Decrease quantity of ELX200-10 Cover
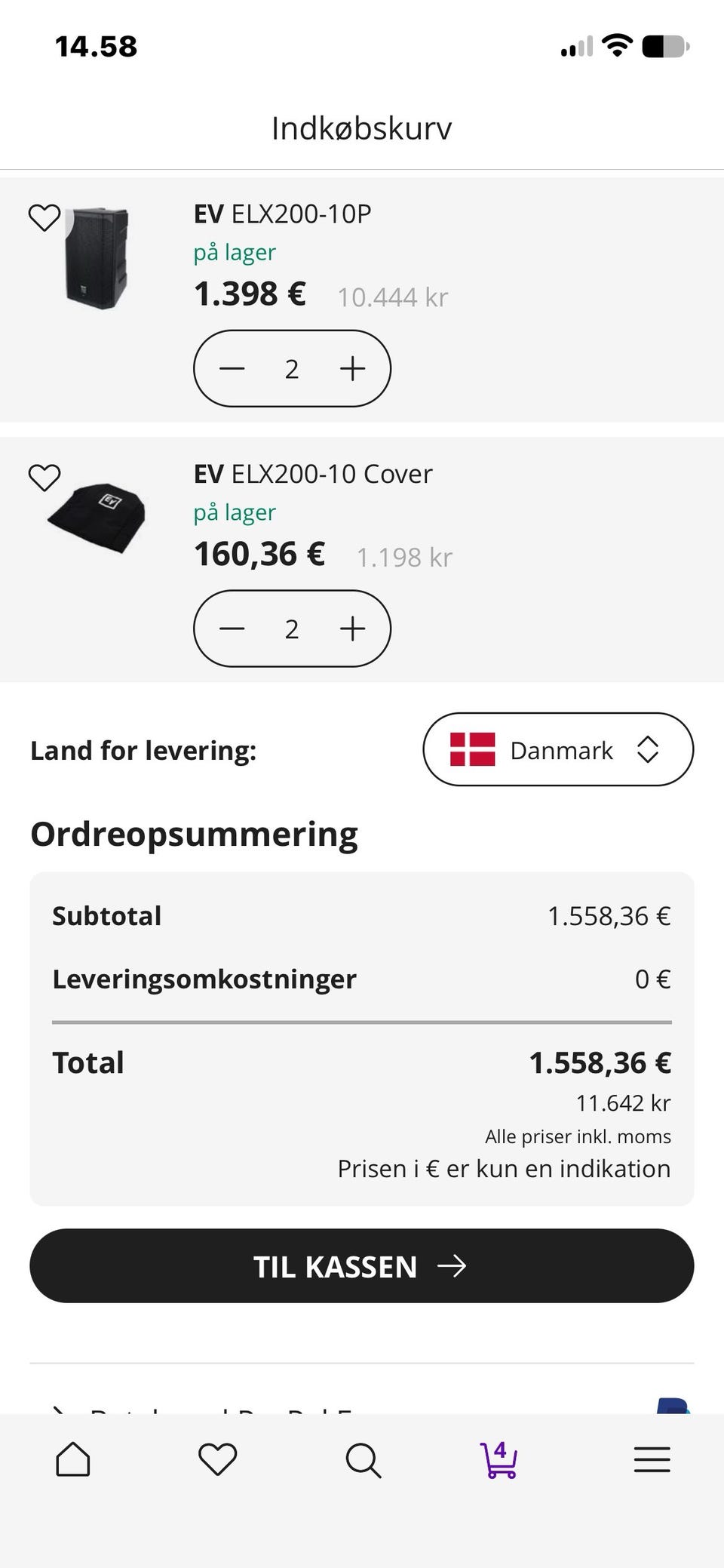The image size is (724, 1568). (x=232, y=629)
